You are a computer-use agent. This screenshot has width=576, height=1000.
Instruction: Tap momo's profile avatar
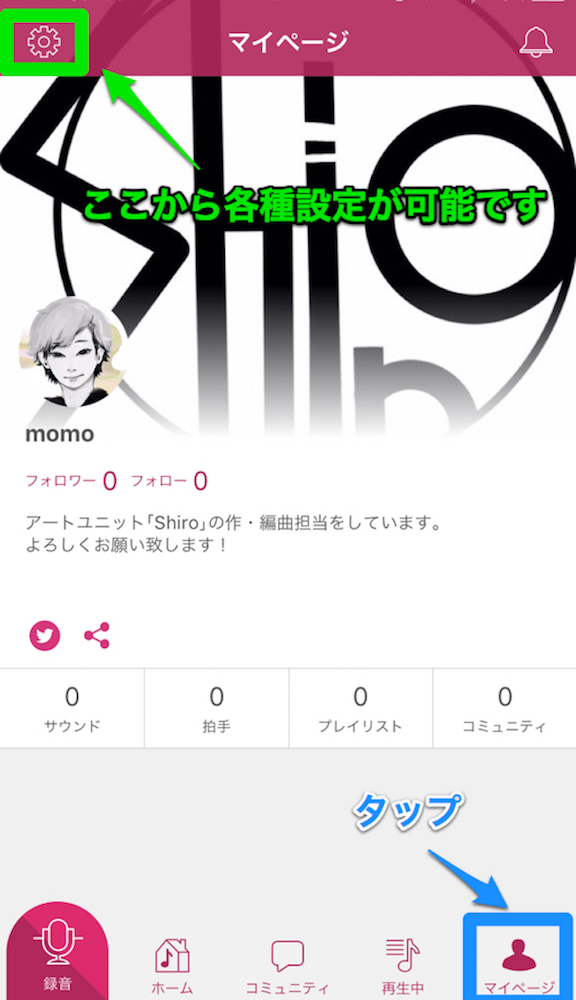[x=71, y=352]
